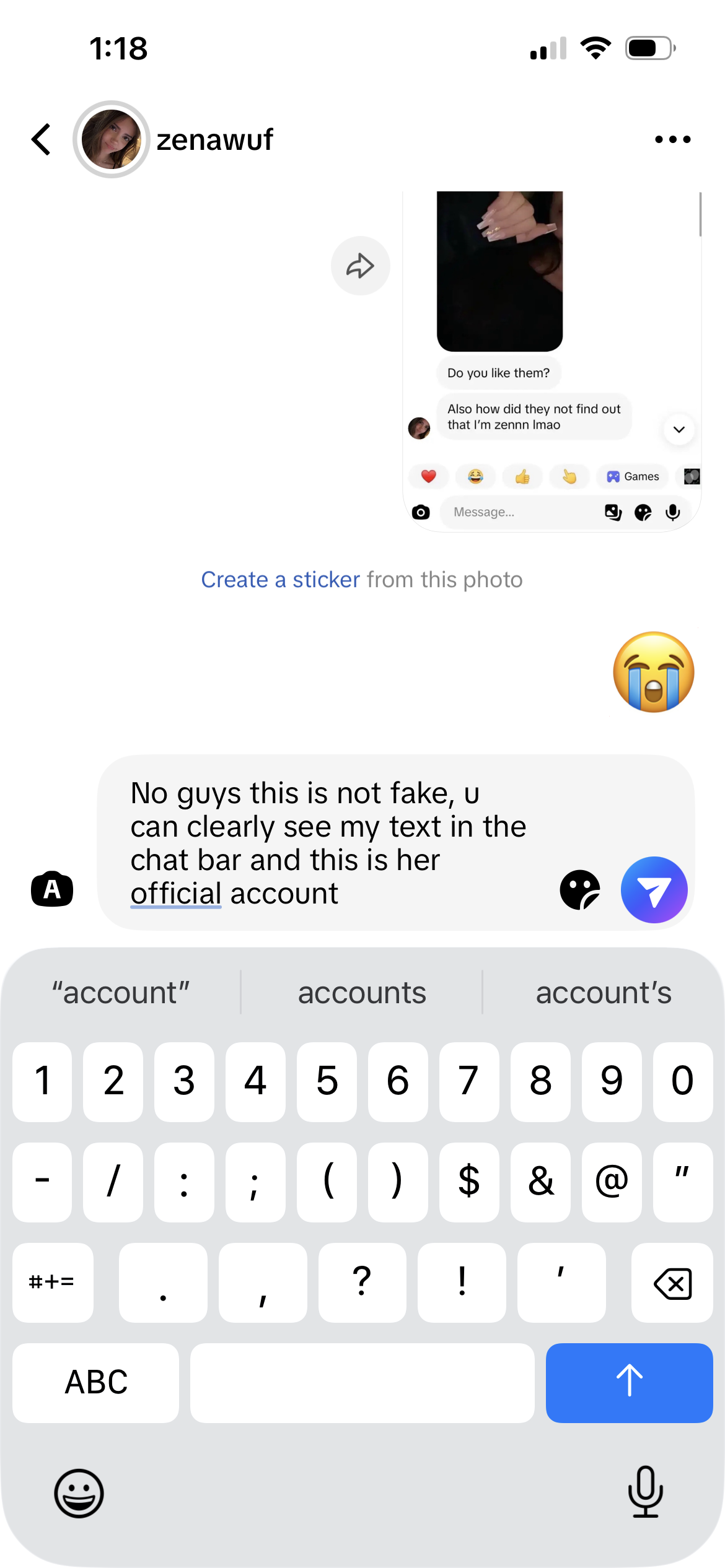Choose the "accounts" keyboard suggestion

(x=362, y=993)
